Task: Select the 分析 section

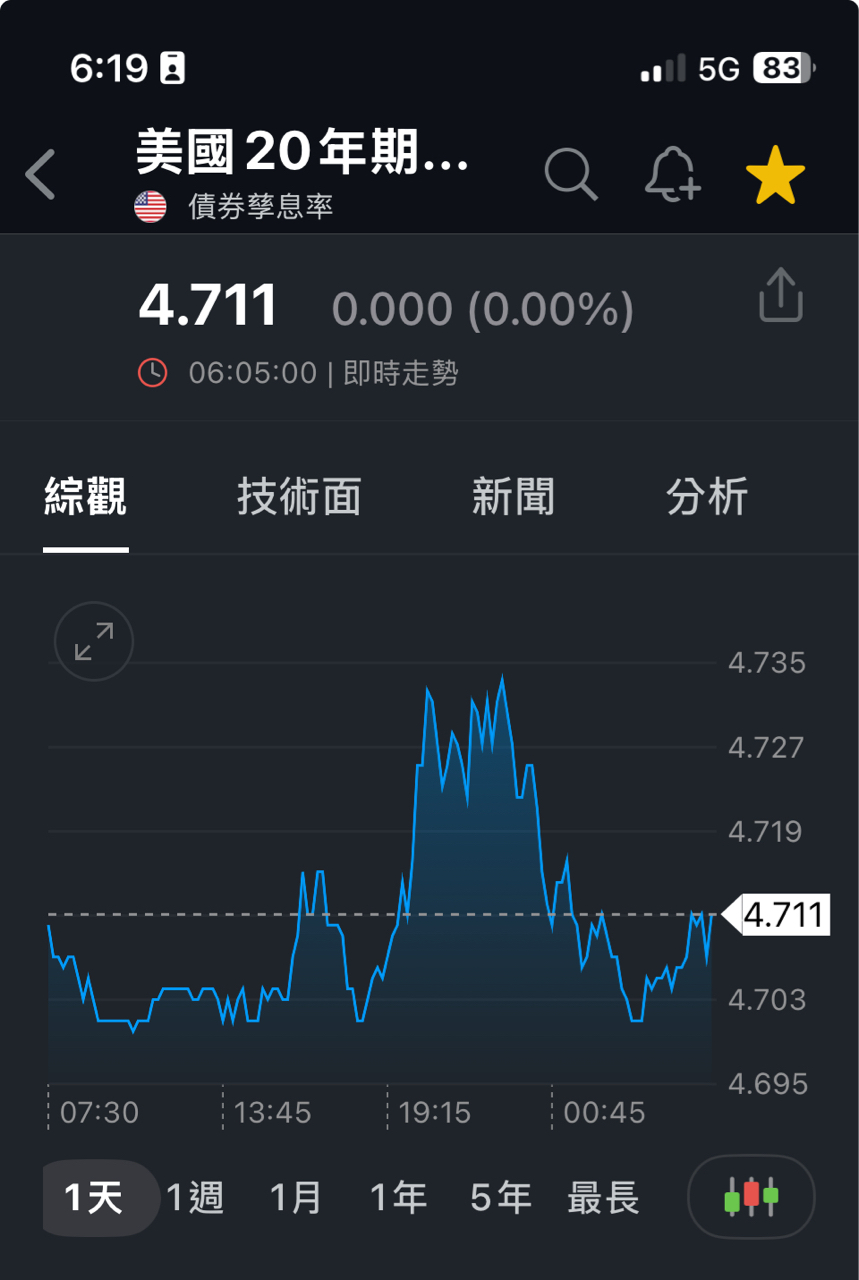Action: [x=707, y=497]
